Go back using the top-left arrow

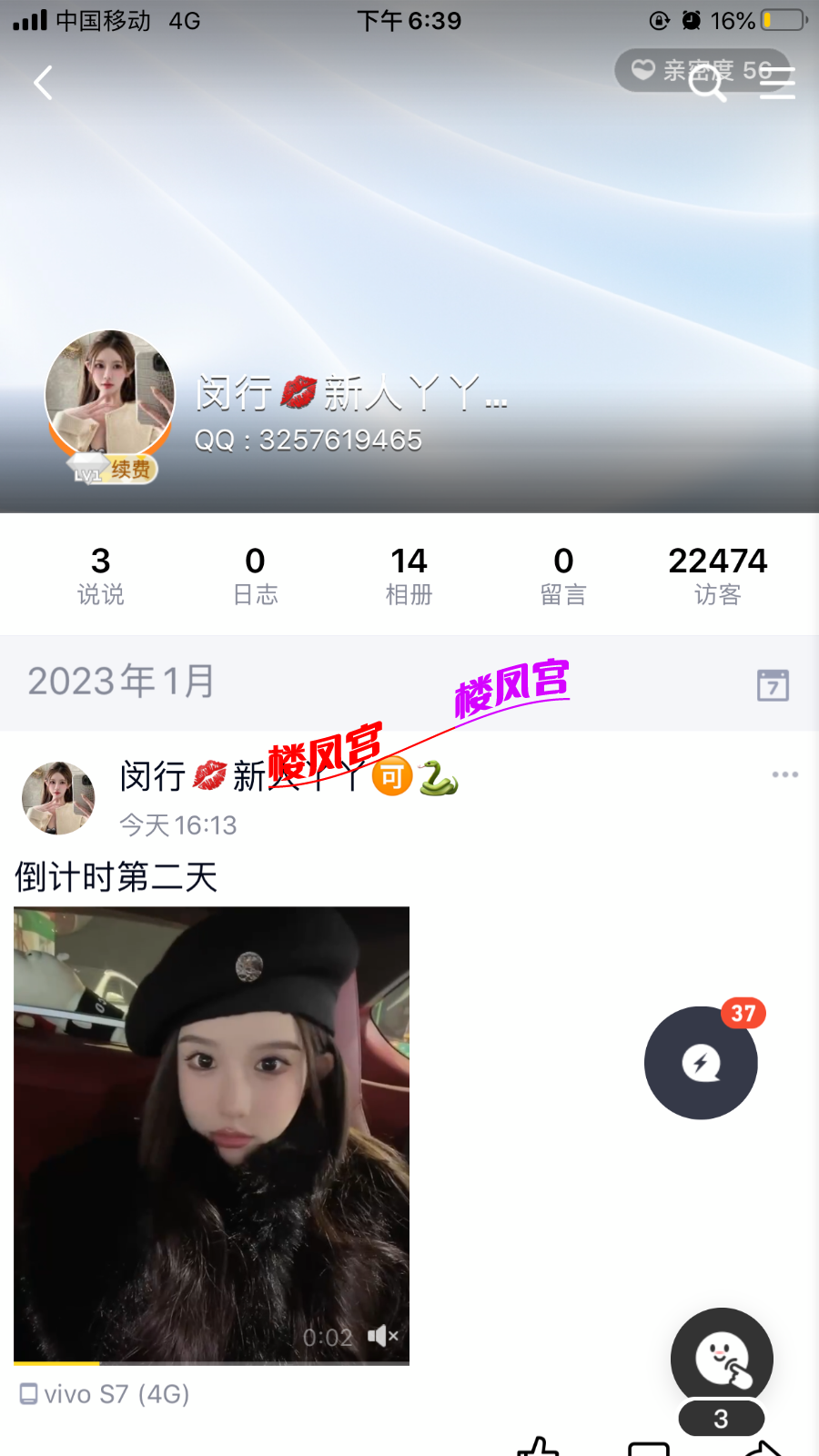pyautogui.click(x=43, y=83)
